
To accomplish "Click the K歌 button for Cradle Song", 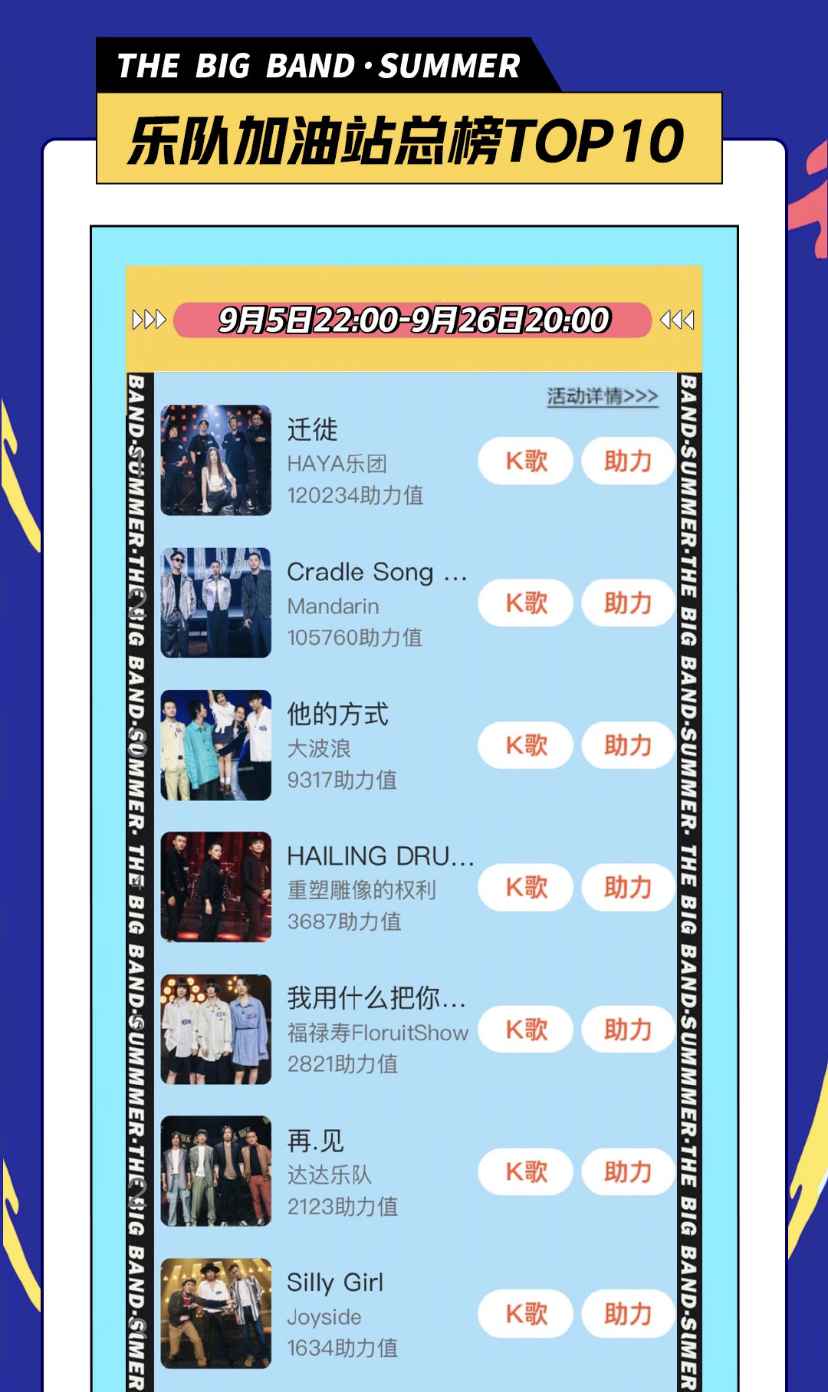I will [x=525, y=603].
